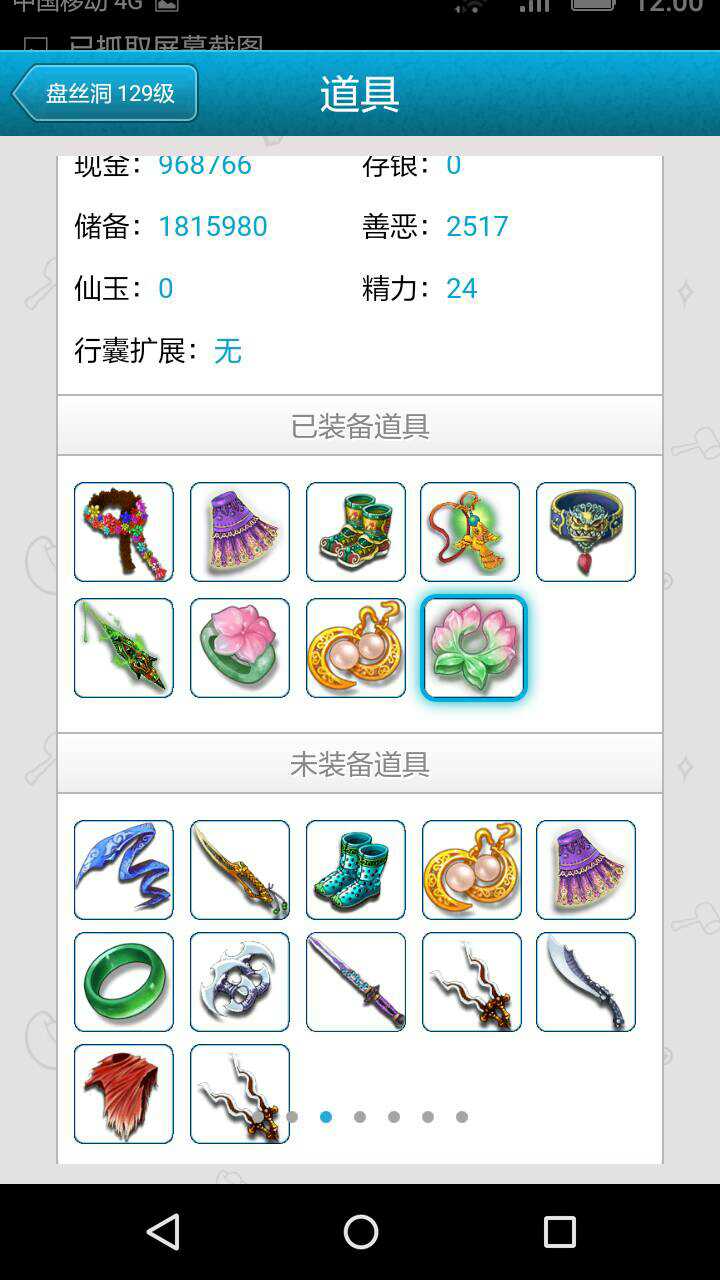Image resolution: width=720 pixels, height=1280 pixels.
Task: Select the equipped green dagger weapon
Action: click(124, 648)
